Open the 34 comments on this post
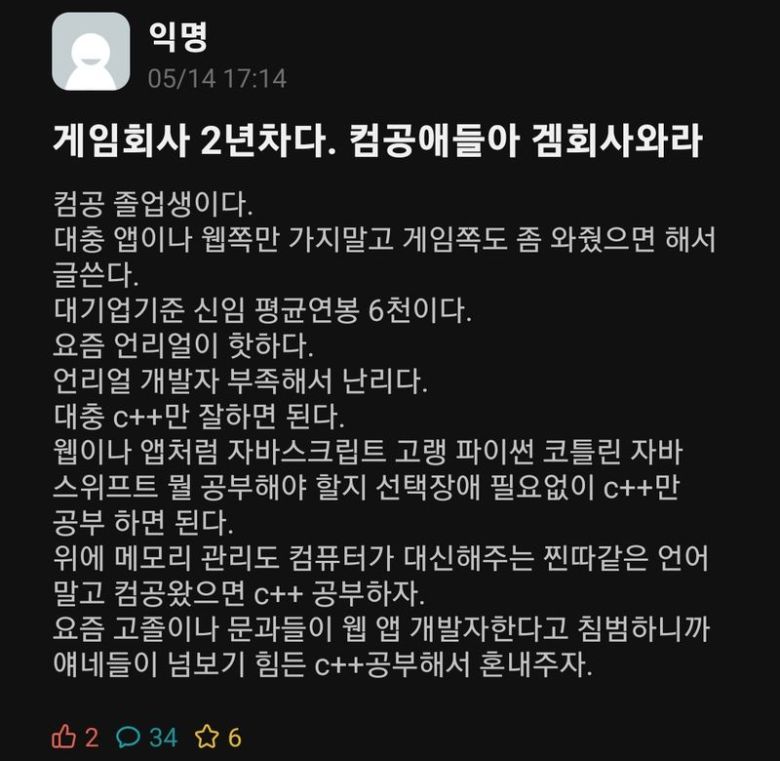This screenshot has height=761, width=780. click(130, 738)
